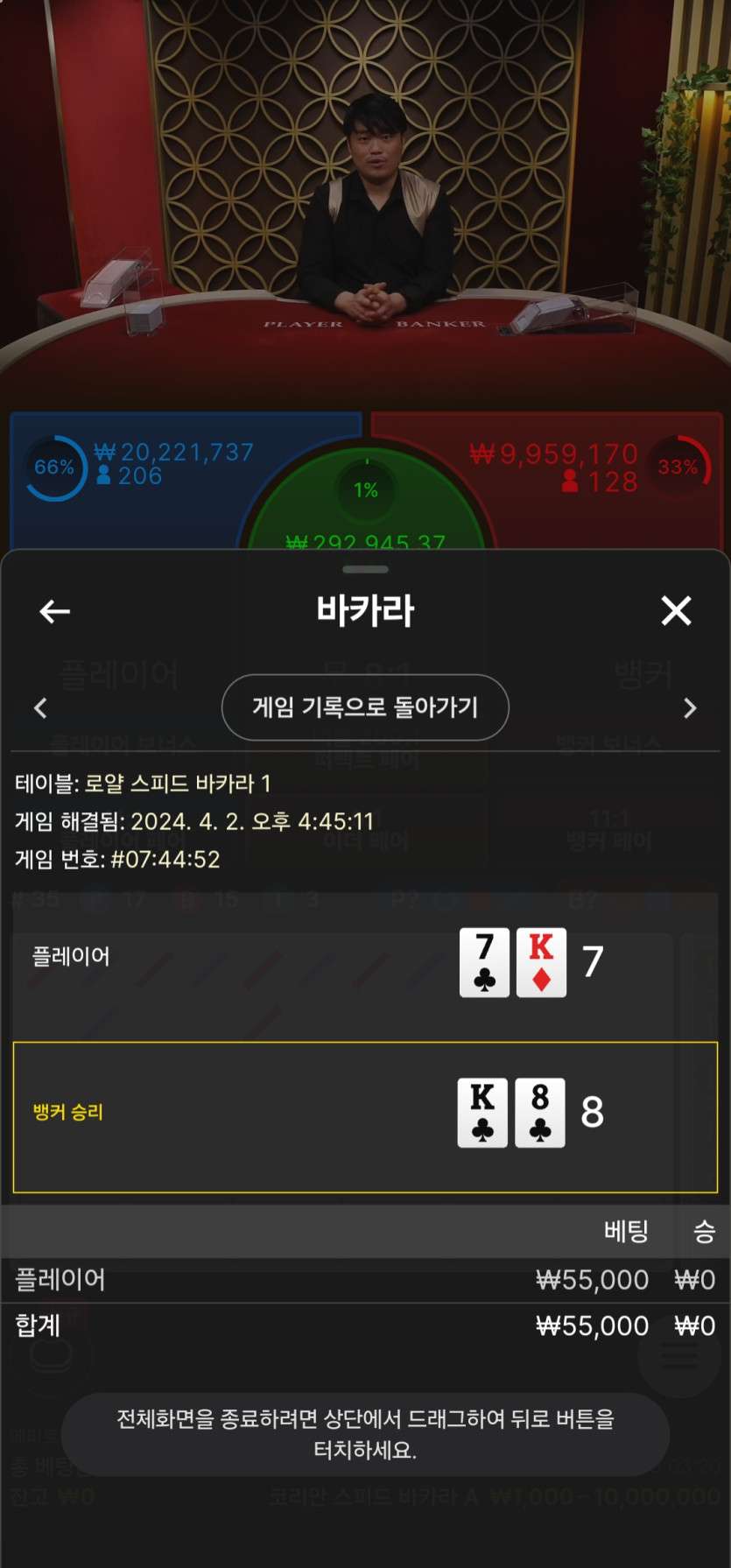Go back using the arrow beside 바카라
Screen dimensions: 731x1568
pyautogui.click(x=54, y=611)
